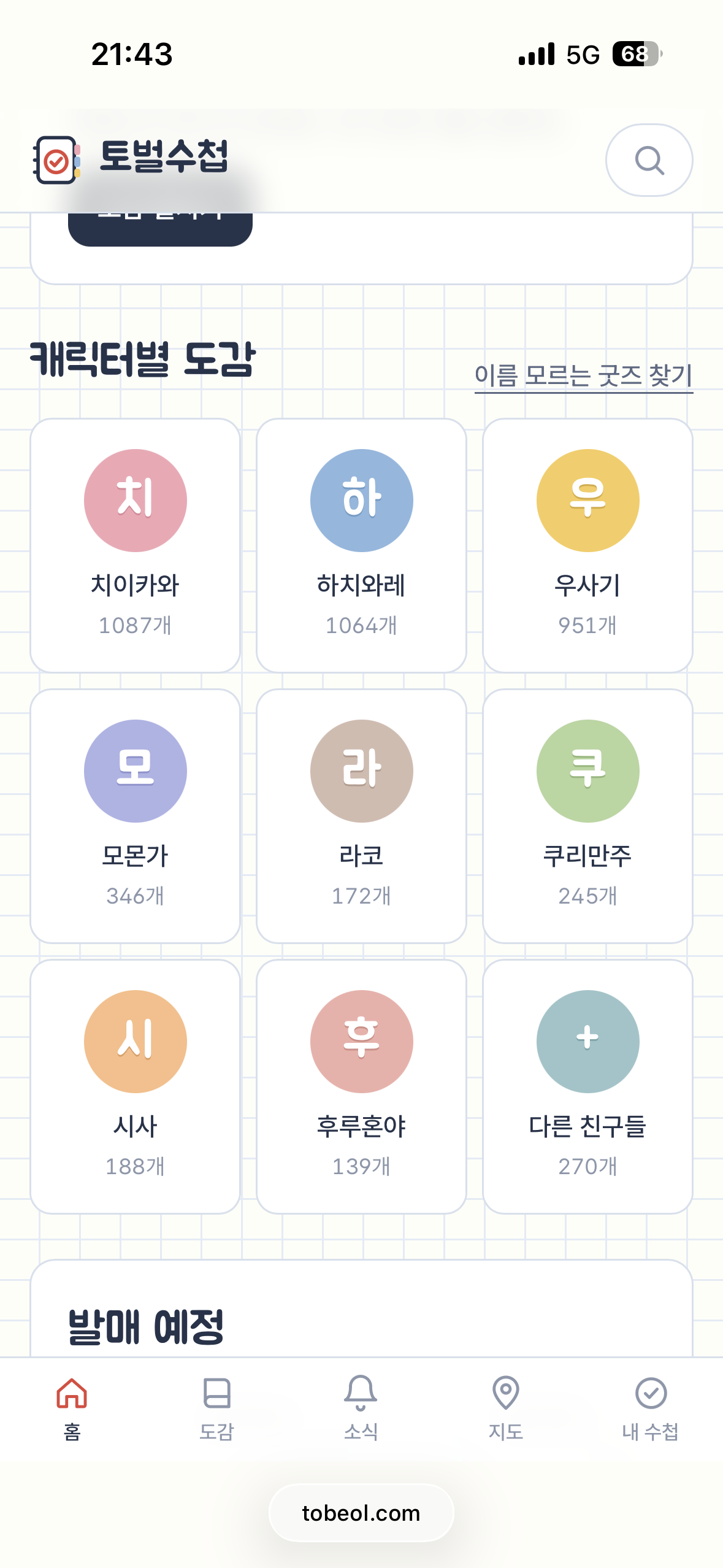Tap the tobeol.com address pill
The image size is (723, 1568).
(x=361, y=1513)
